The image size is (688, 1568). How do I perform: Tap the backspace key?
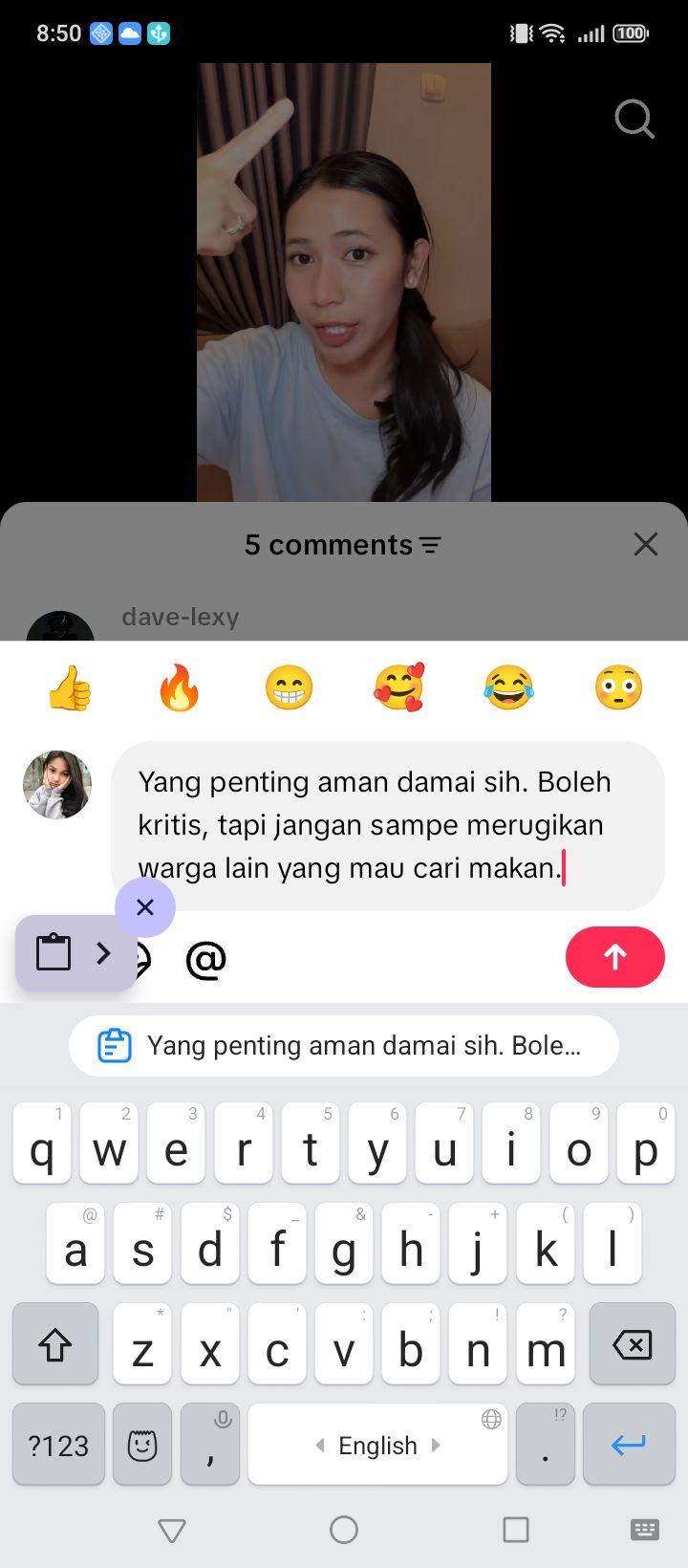click(x=633, y=1343)
